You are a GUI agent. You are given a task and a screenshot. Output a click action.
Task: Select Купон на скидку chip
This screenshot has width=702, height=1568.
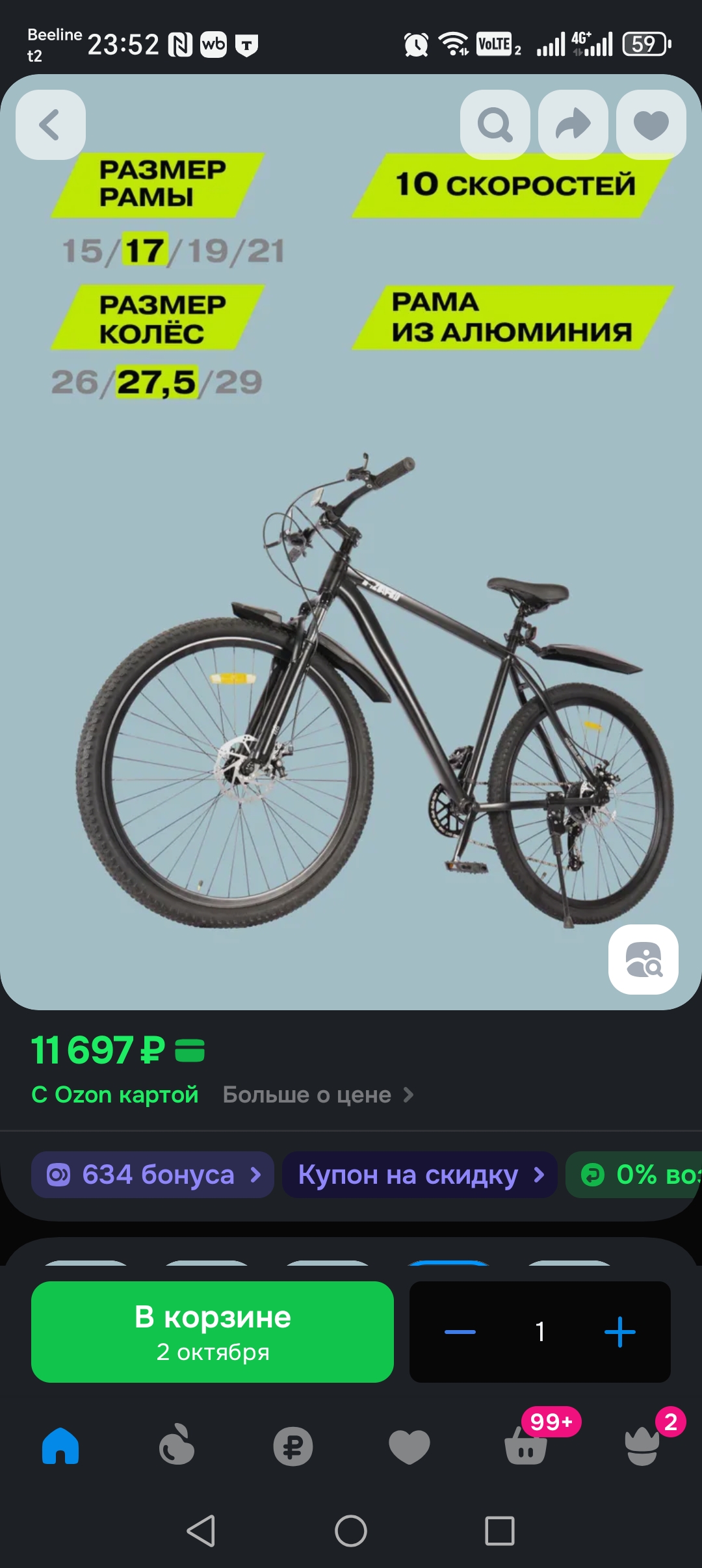(420, 1175)
